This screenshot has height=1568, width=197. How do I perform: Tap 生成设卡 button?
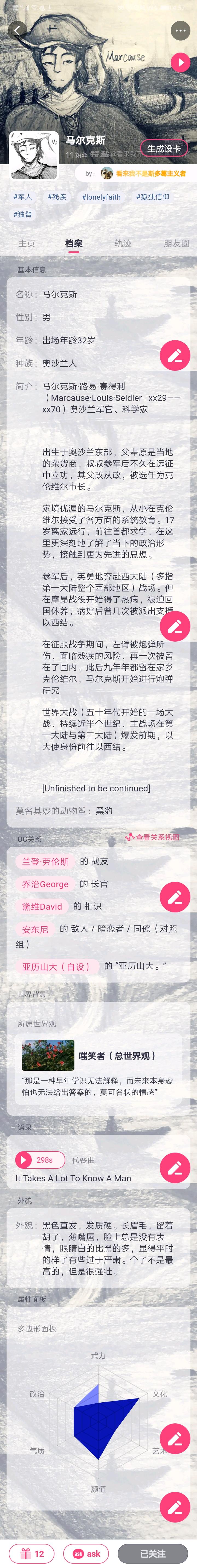pyautogui.click(x=164, y=148)
